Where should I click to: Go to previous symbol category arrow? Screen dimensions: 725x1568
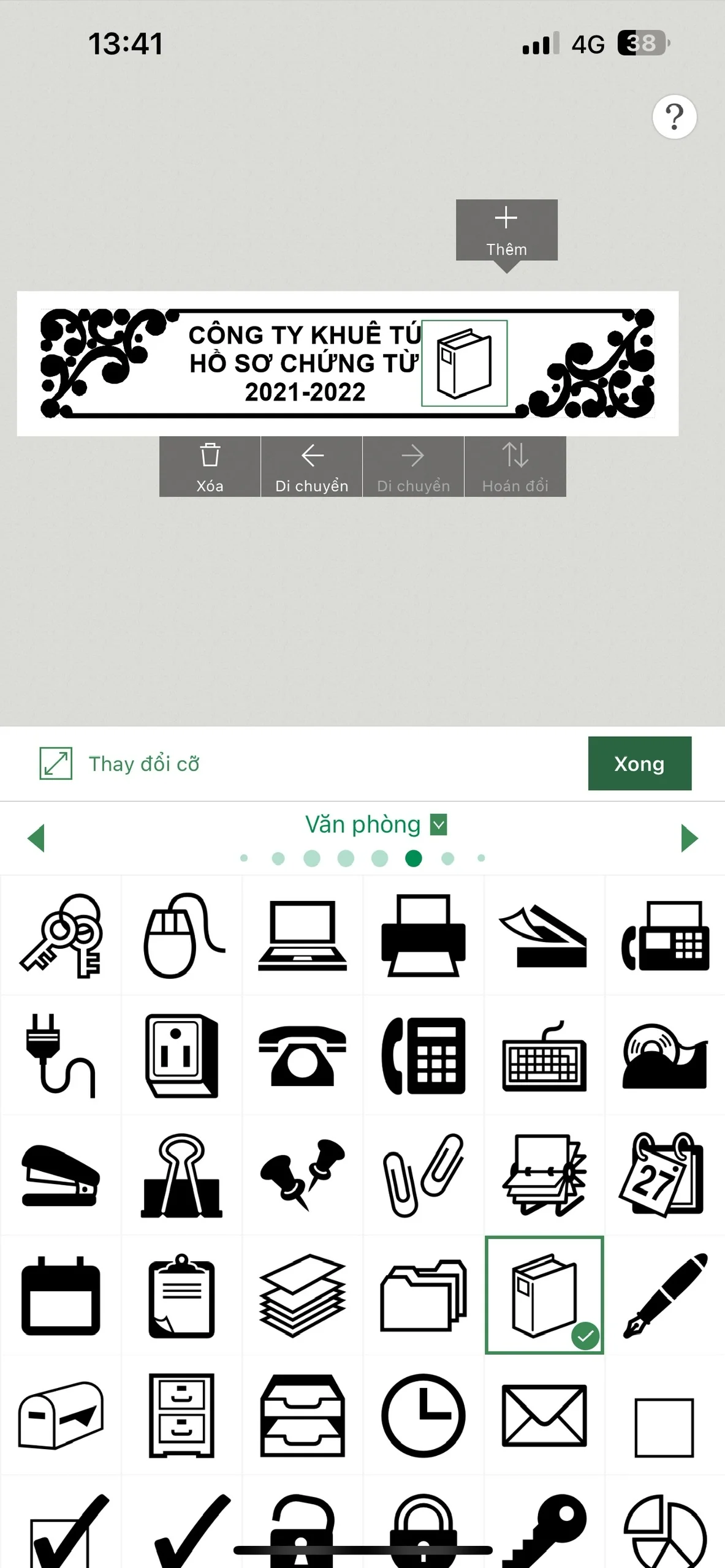(x=36, y=838)
